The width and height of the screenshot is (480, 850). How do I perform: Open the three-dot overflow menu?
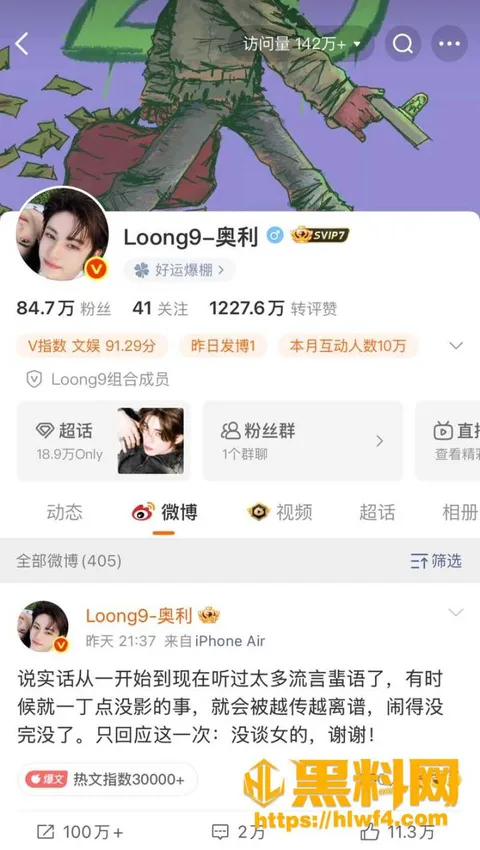(449, 43)
